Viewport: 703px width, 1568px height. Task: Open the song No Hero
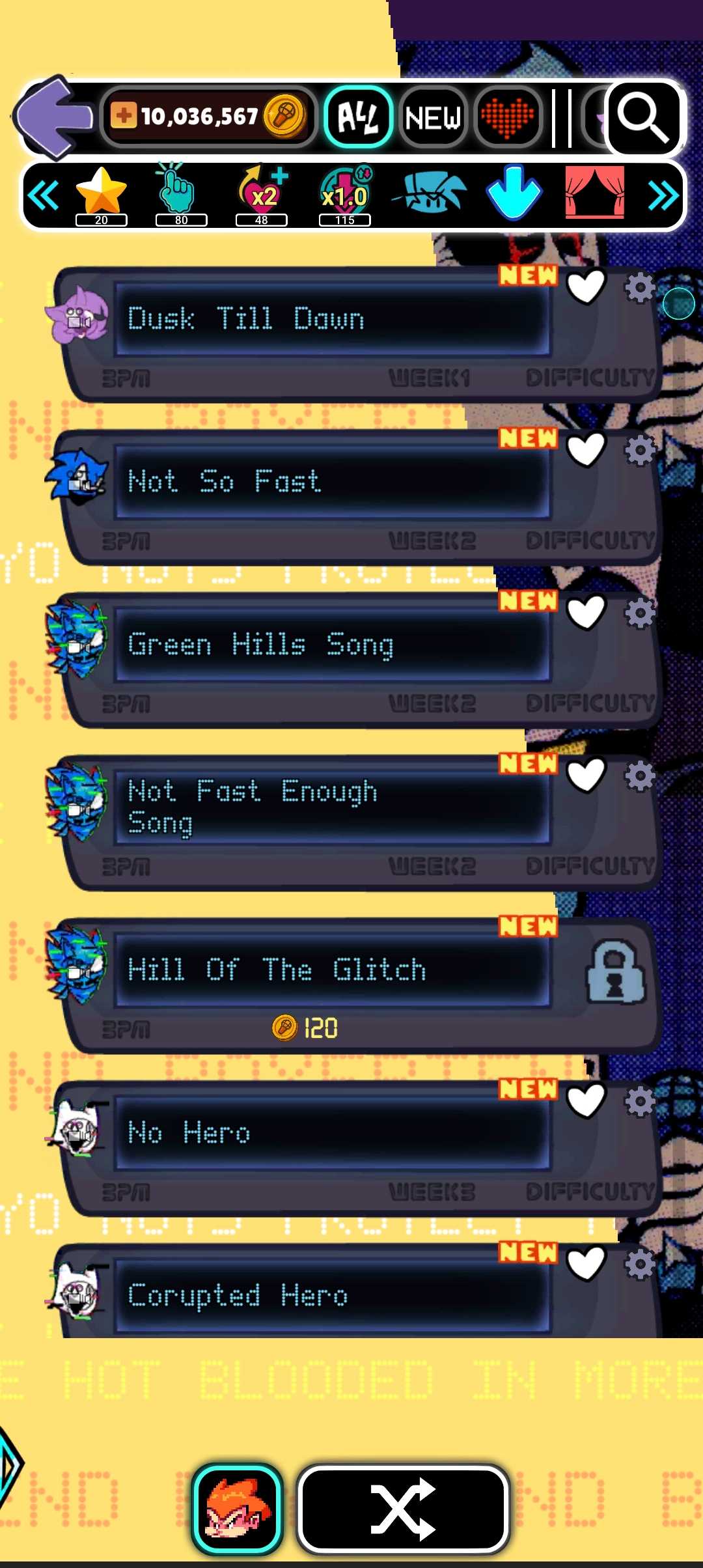click(x=332, y=1133)
